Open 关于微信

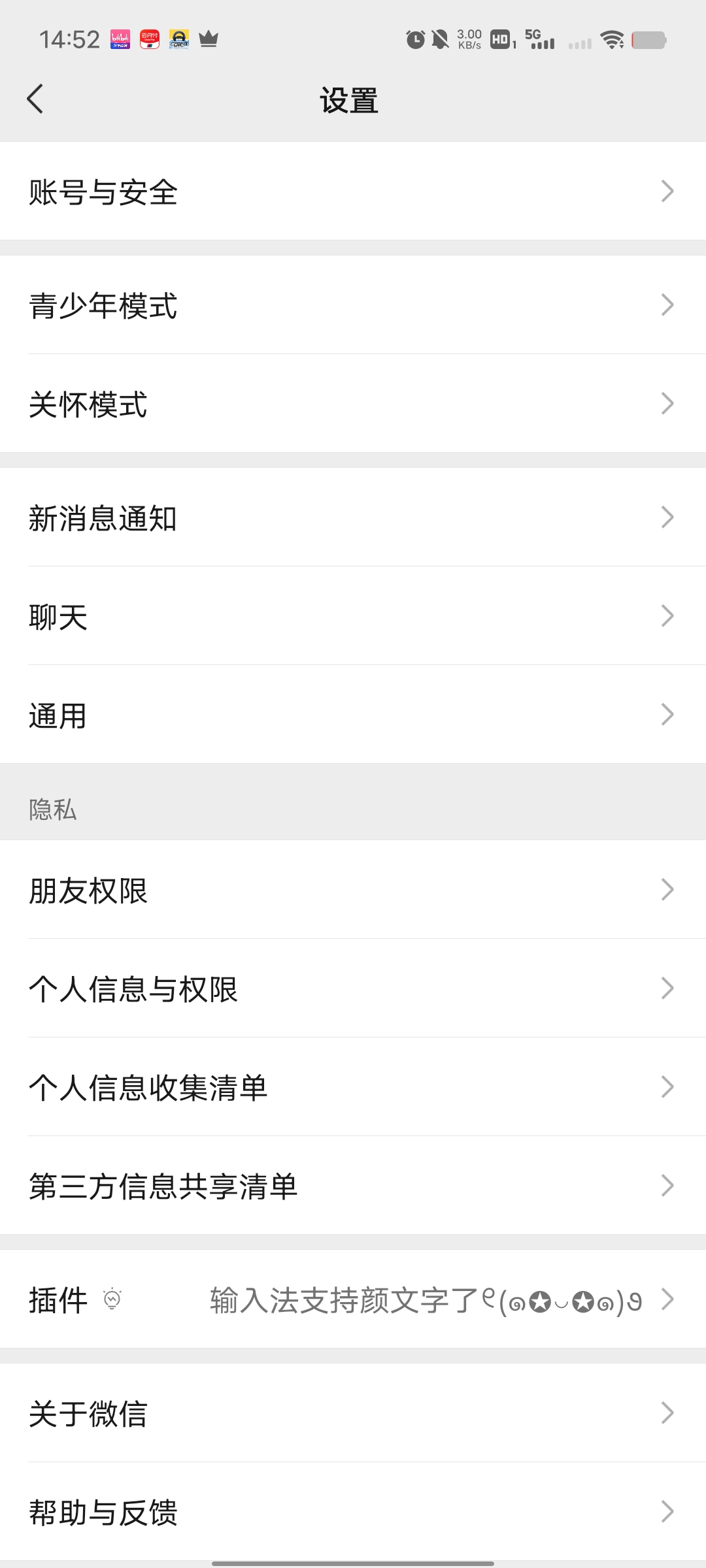(353, 1413)
